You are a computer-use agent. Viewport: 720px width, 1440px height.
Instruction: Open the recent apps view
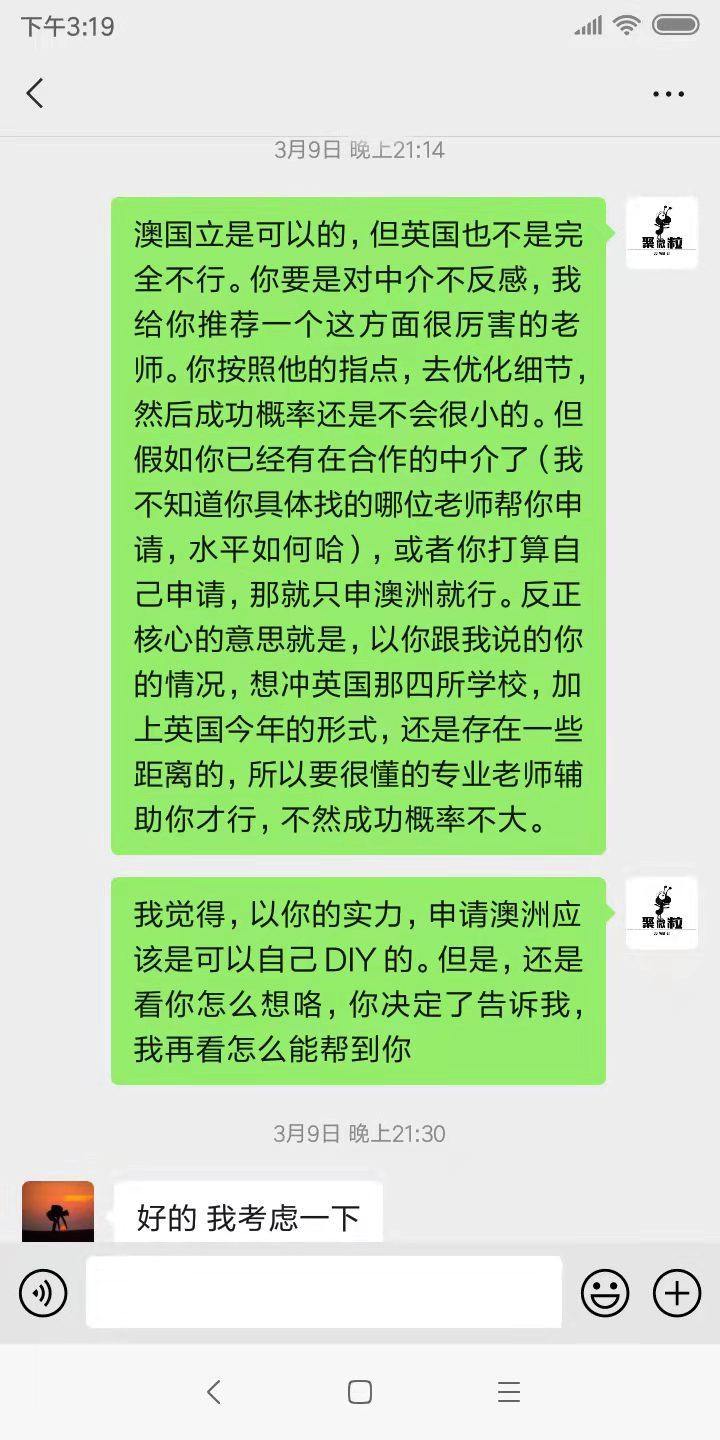tap(508, 1392)
